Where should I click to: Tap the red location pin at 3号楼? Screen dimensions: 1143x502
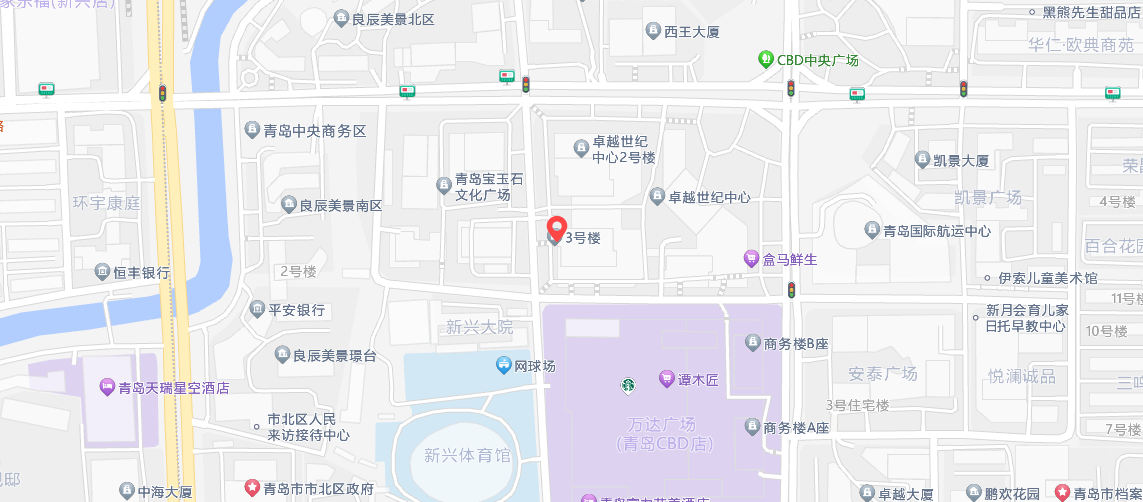pos(556,228)
